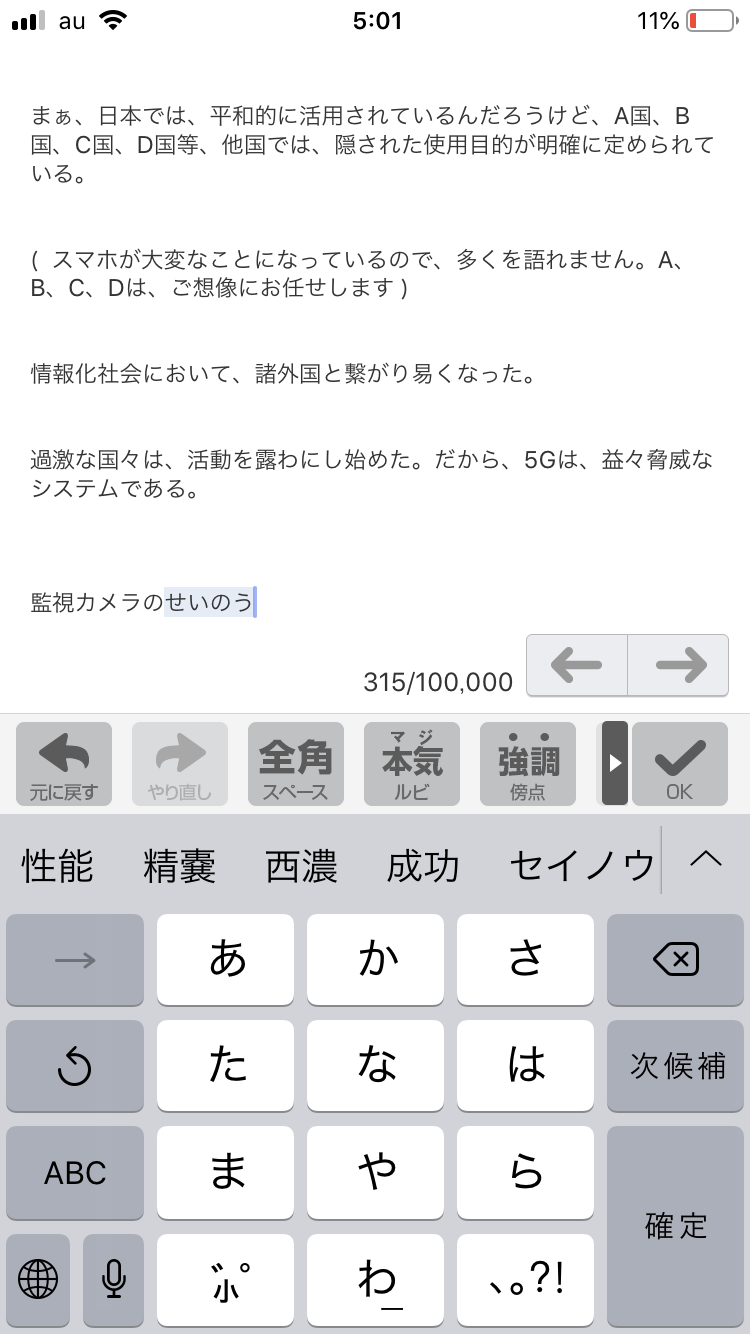Tap the backspace key
750x1334 pixels.
[675, 961]
